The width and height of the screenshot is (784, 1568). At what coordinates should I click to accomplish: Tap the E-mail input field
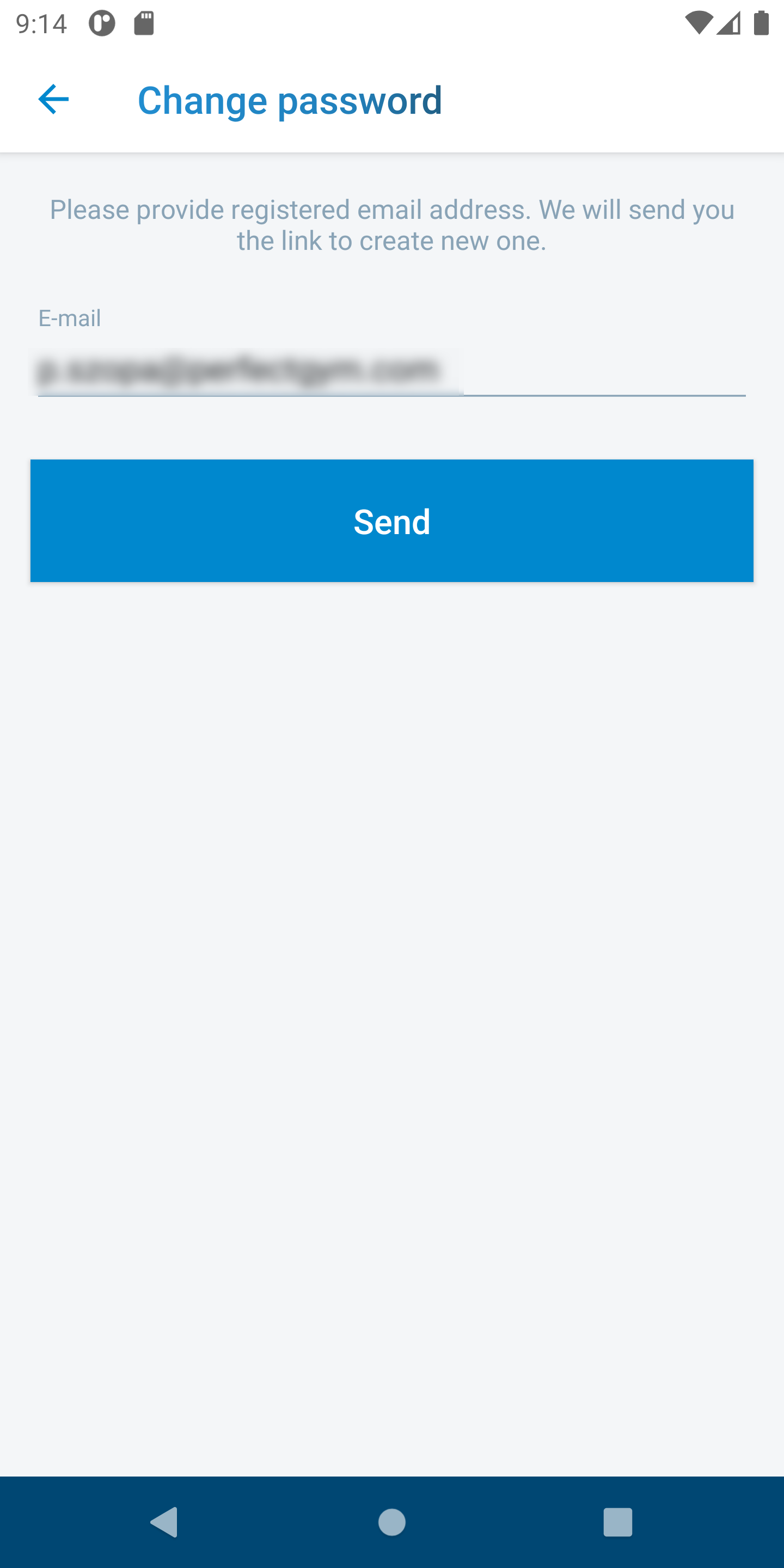coord(391,370)
